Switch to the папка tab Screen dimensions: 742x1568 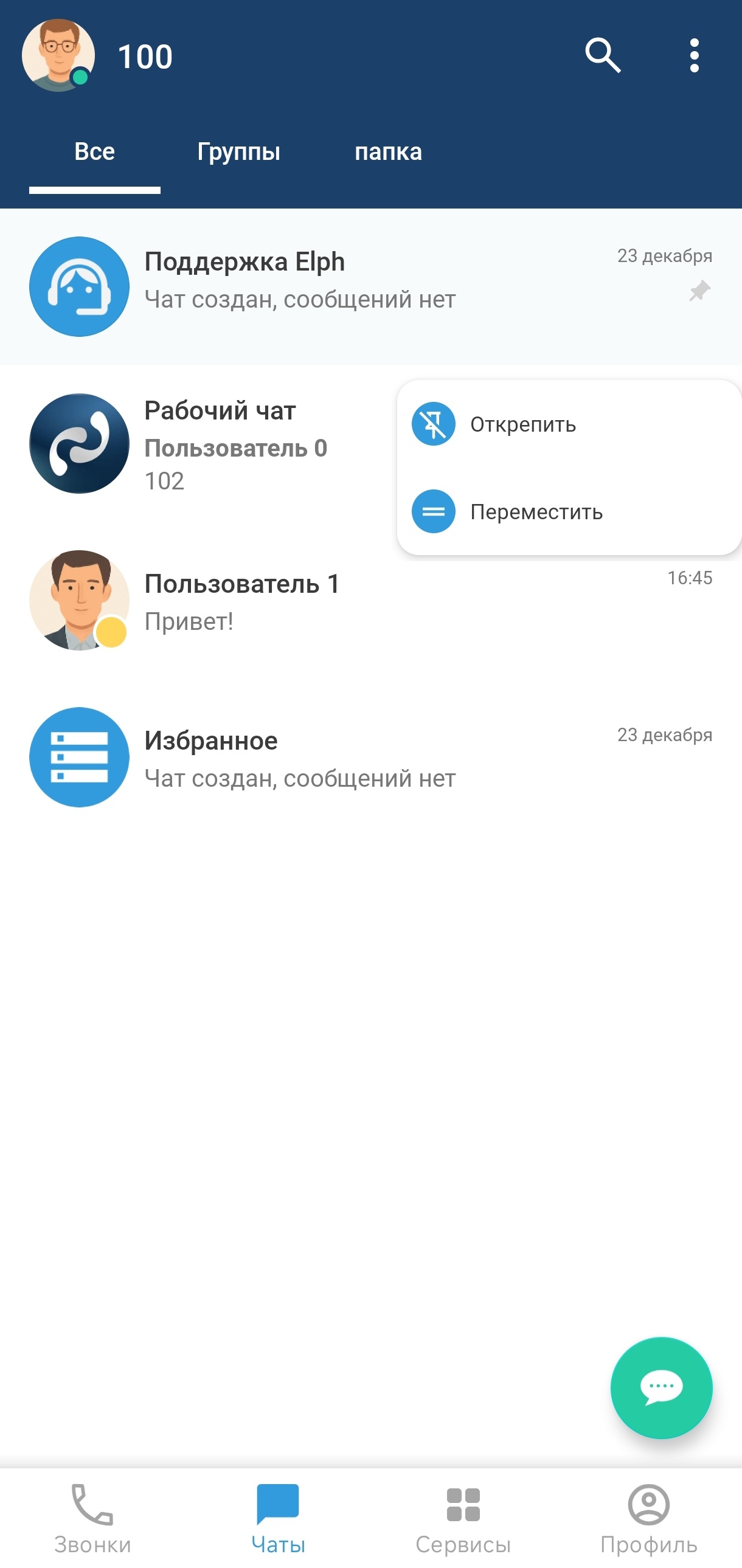click(x=388, y=151)
